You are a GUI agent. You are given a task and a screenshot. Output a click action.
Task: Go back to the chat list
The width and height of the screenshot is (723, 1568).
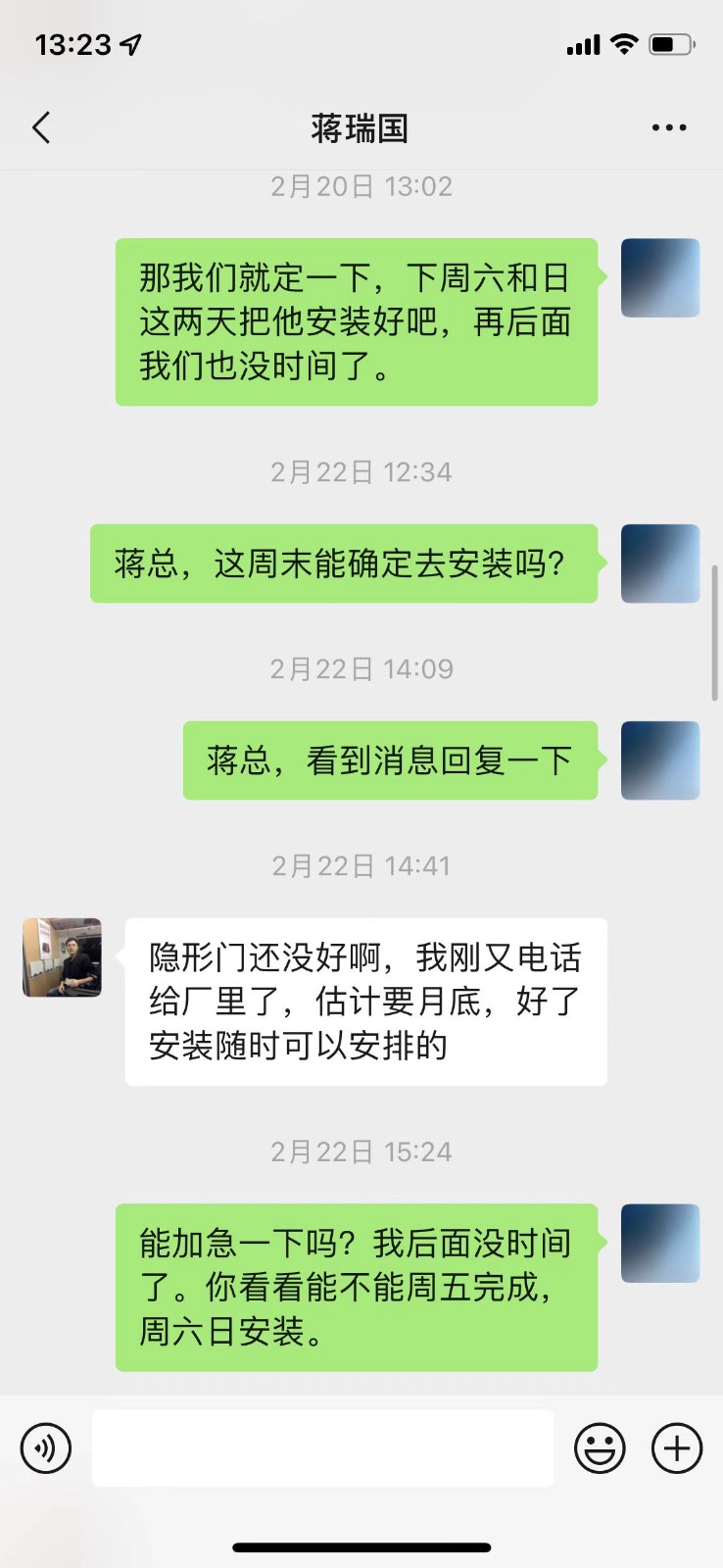tap(41, 127)
